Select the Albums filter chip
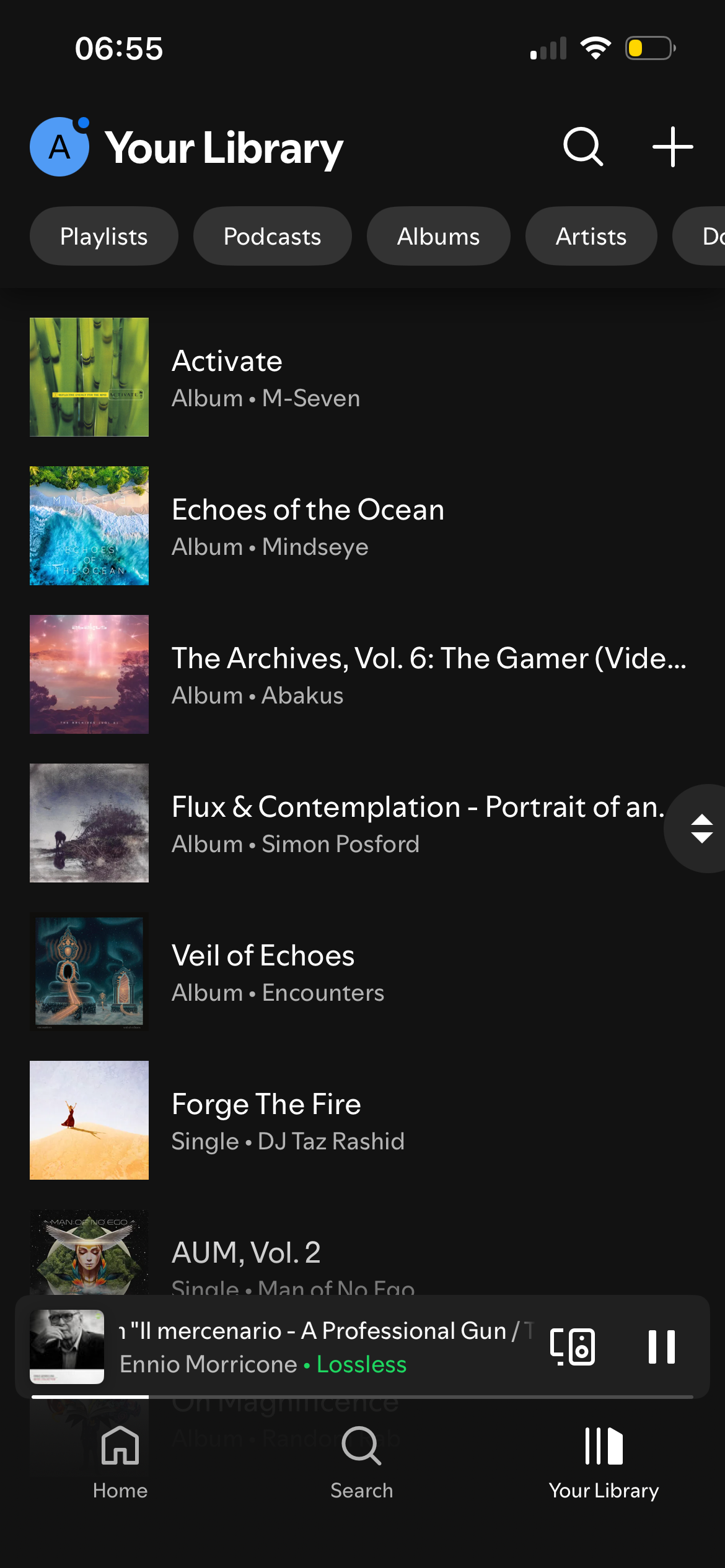Viewport: 725px width, 1568px height. (x=438, y=237)
